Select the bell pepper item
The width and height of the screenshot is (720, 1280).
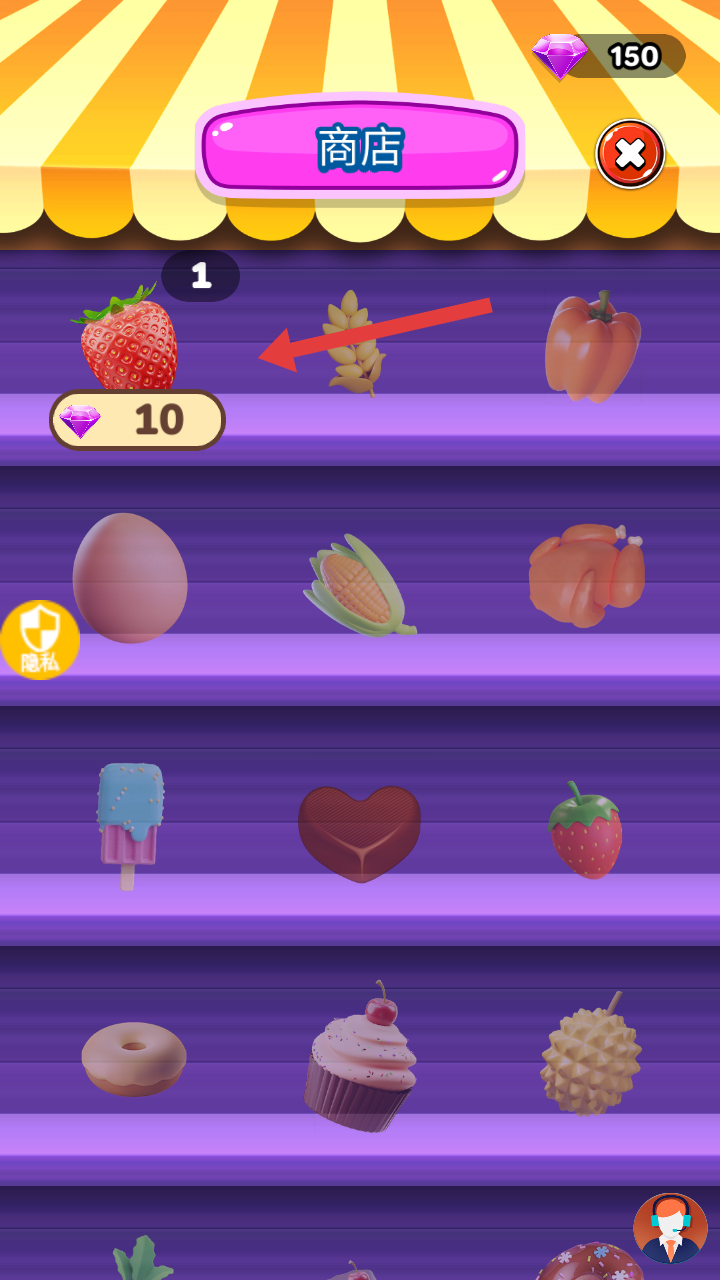[x=591, y=345]
